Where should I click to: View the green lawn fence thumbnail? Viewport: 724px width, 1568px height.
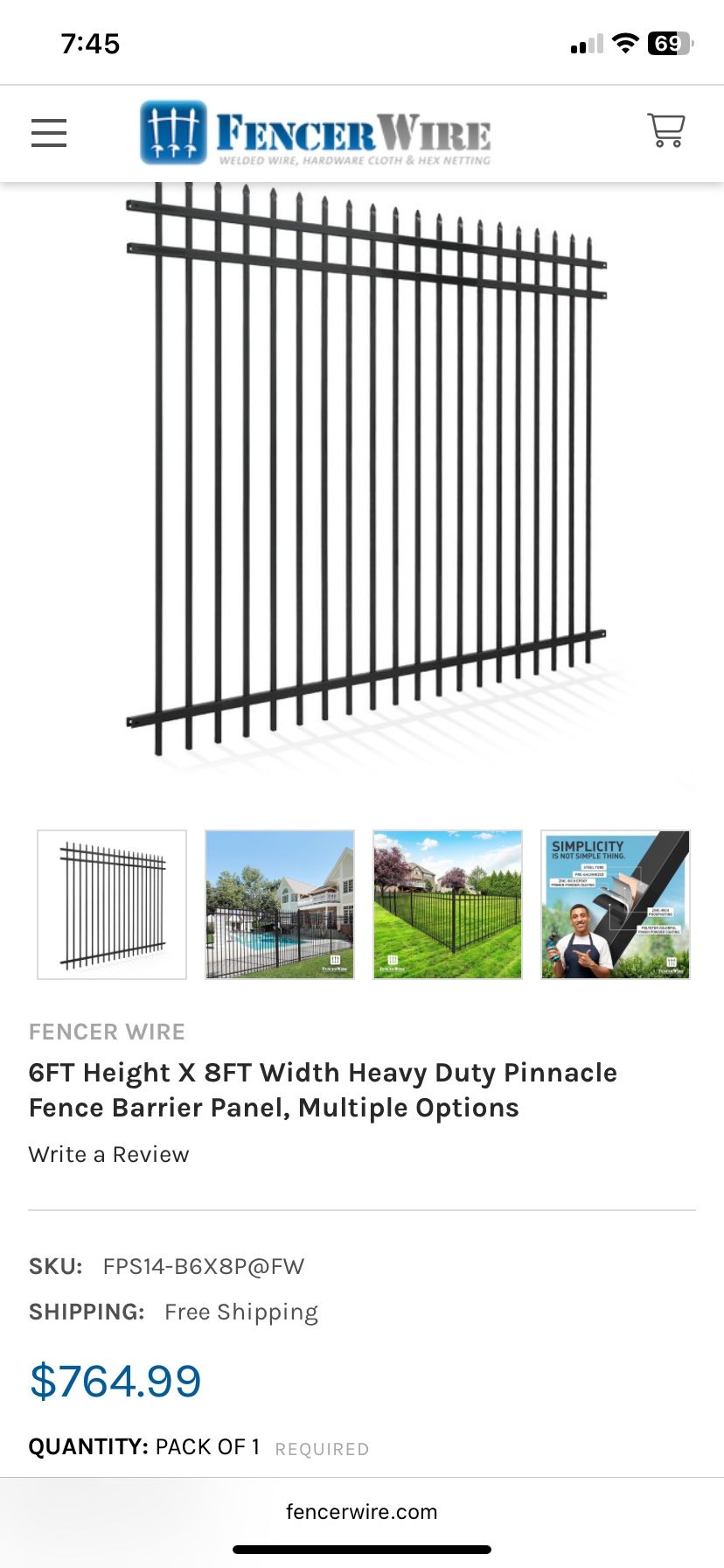448,905
